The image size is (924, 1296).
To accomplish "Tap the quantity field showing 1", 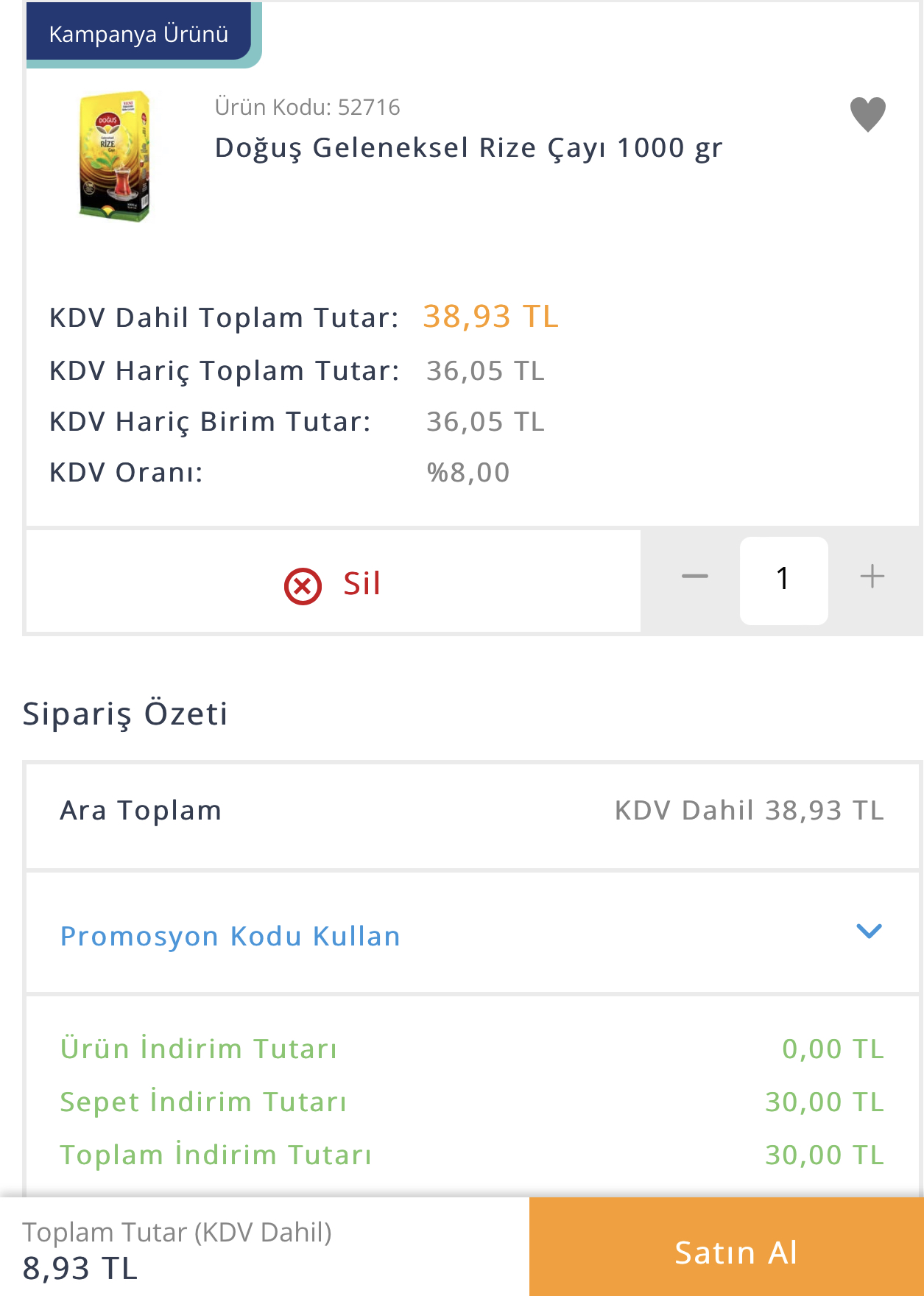I will tap(783, 580).
